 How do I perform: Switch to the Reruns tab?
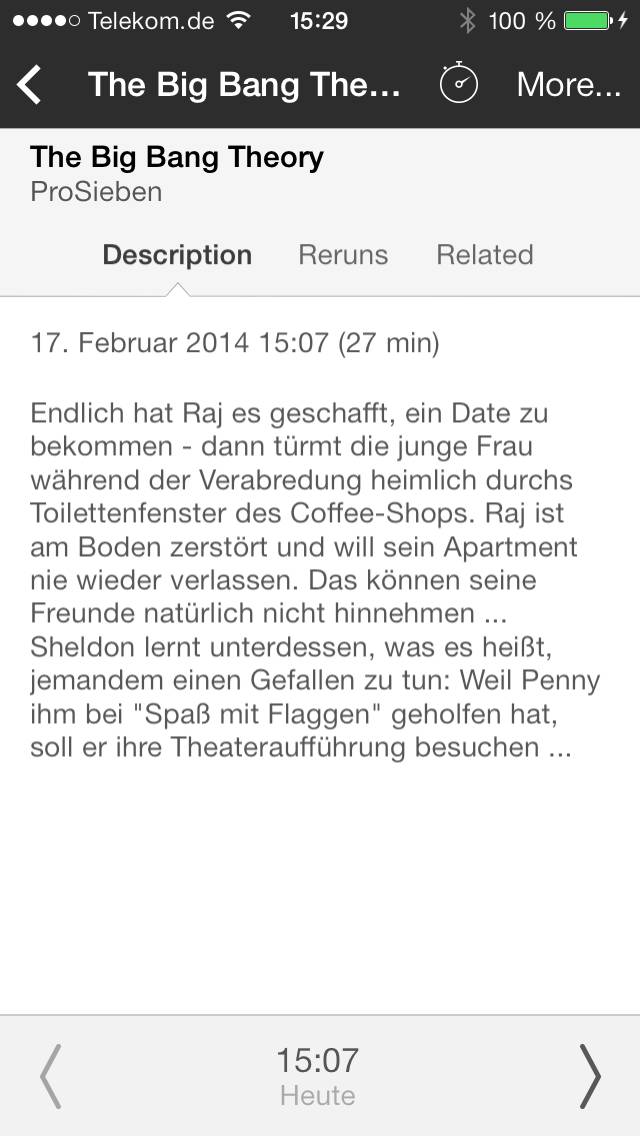[x=343, y=255]
